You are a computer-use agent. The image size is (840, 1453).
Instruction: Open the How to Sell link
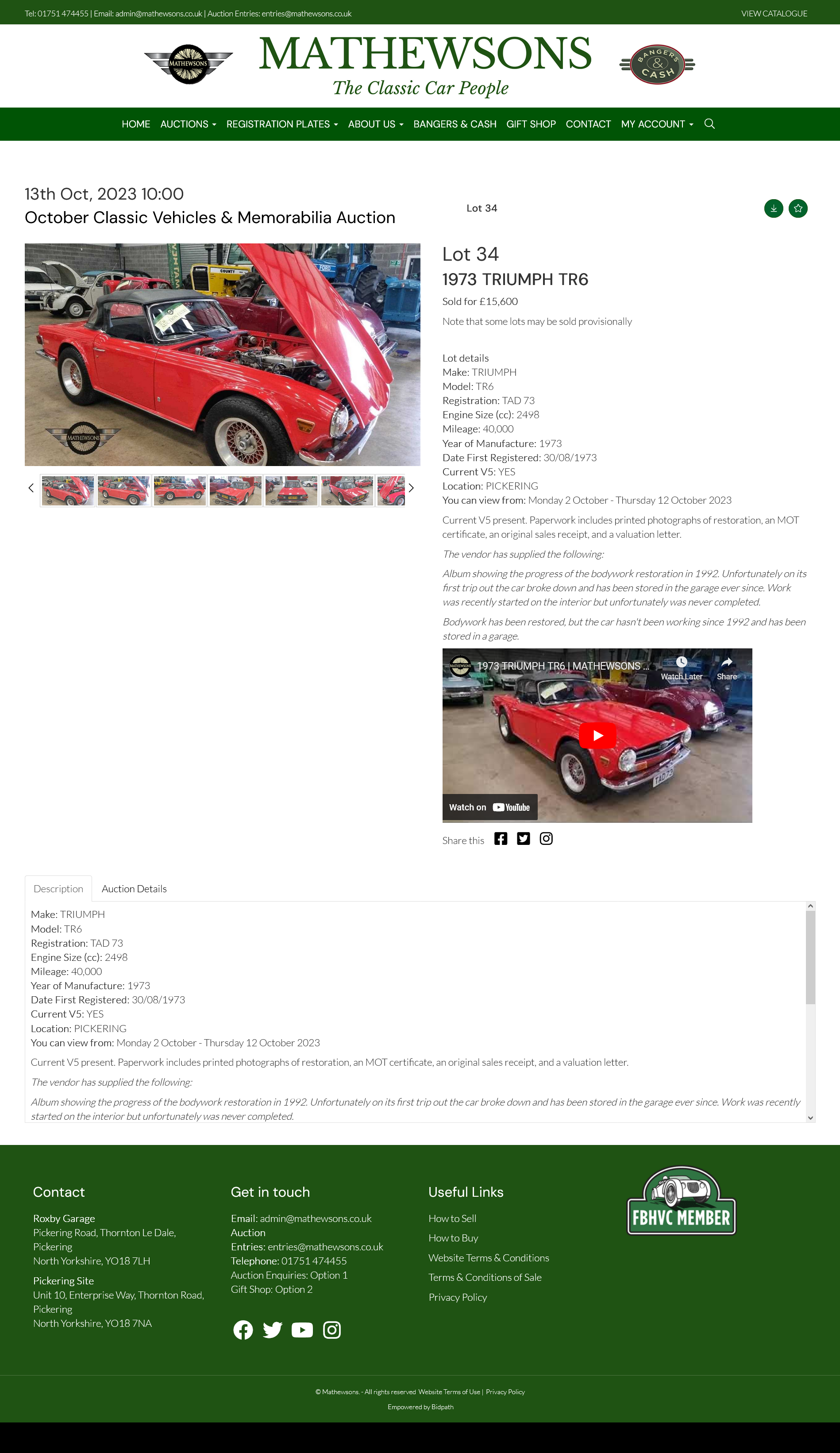[452, 1218]
